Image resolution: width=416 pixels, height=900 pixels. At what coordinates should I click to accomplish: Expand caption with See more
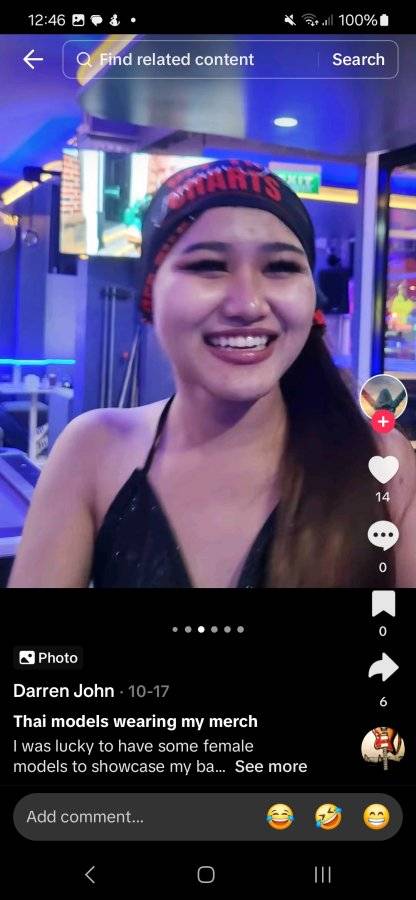pyautogui.click(x=271, y=766)
